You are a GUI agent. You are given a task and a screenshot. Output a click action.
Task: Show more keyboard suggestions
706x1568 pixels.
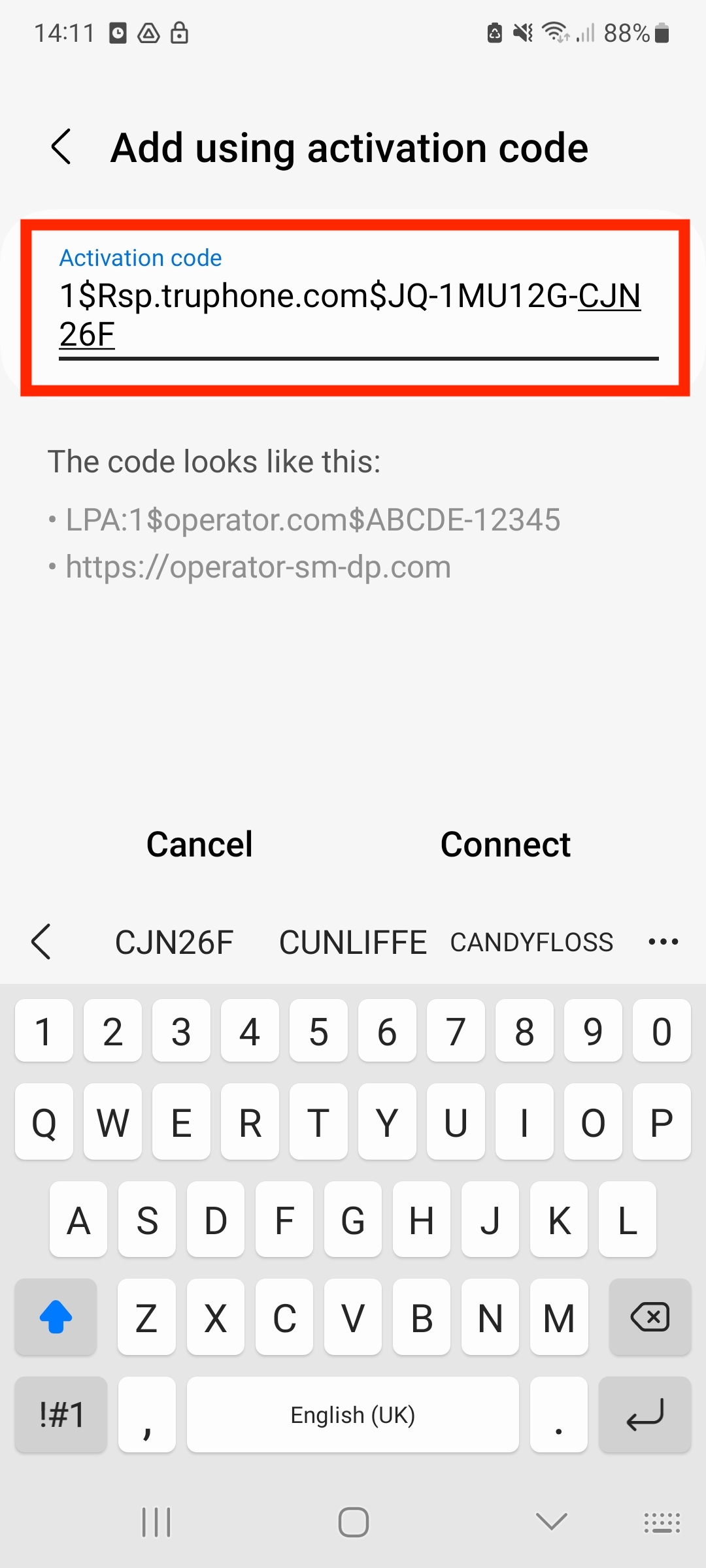click(x=663, y=942)
